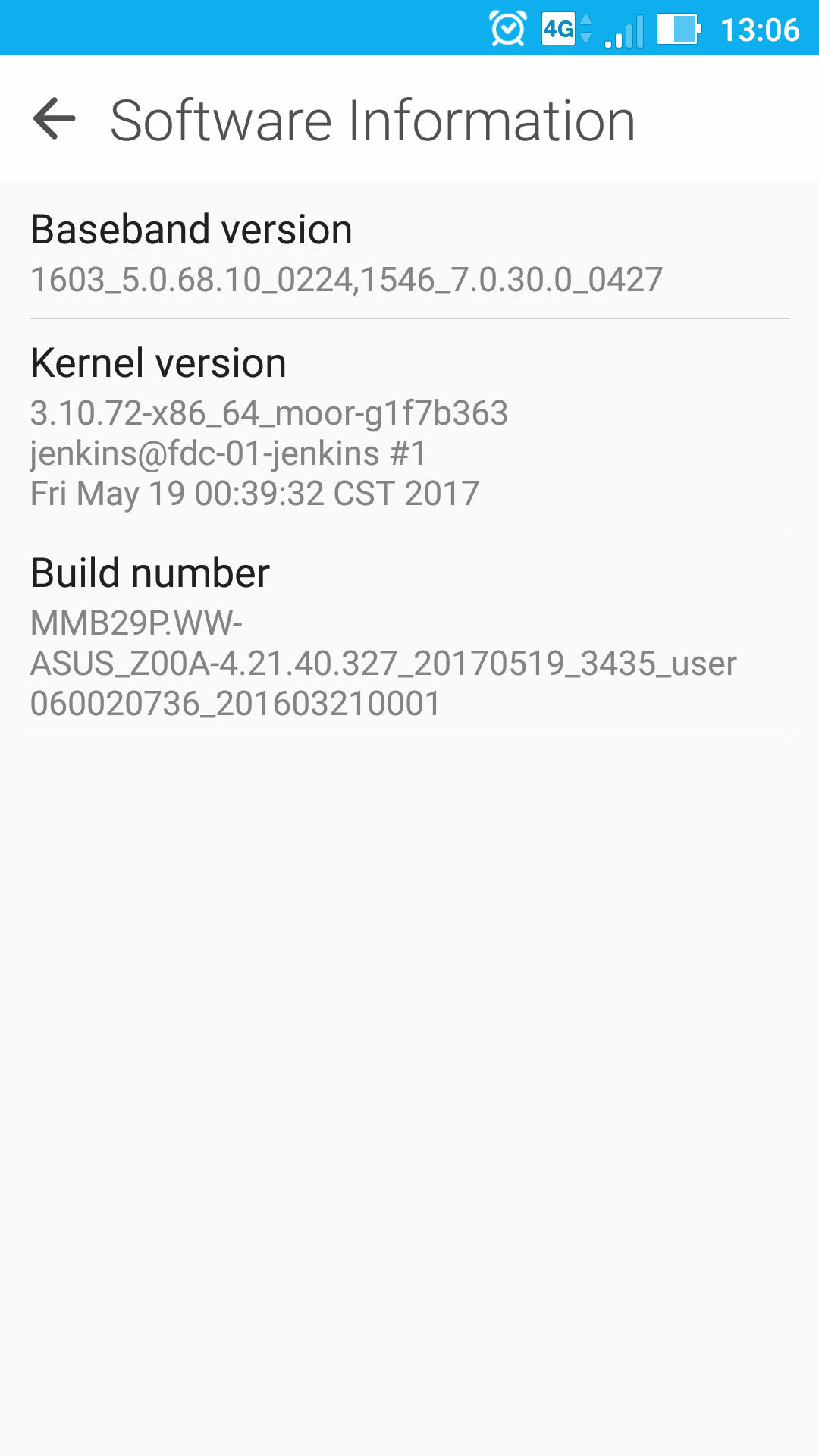Image resolution: width=819 pixels, height=1456 pixels.
Task: Tap the Build number row
Action: [409, 635]
